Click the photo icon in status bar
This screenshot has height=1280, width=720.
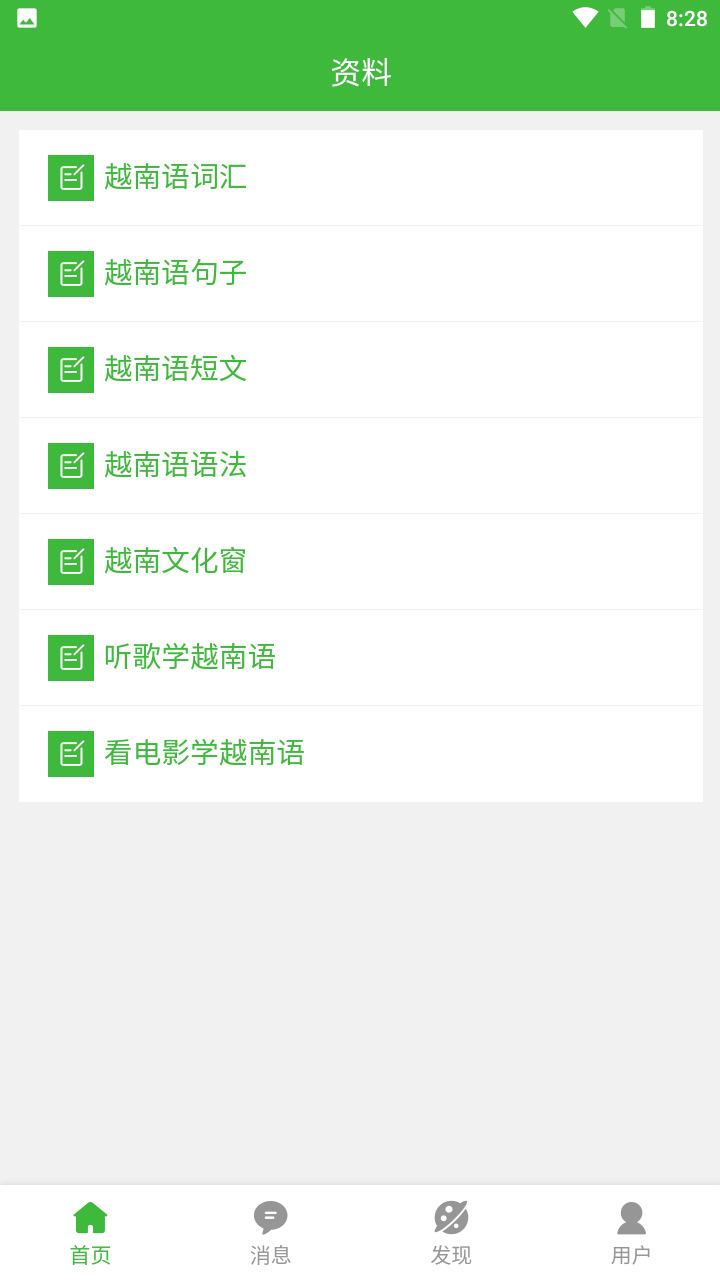coord(25,17)
